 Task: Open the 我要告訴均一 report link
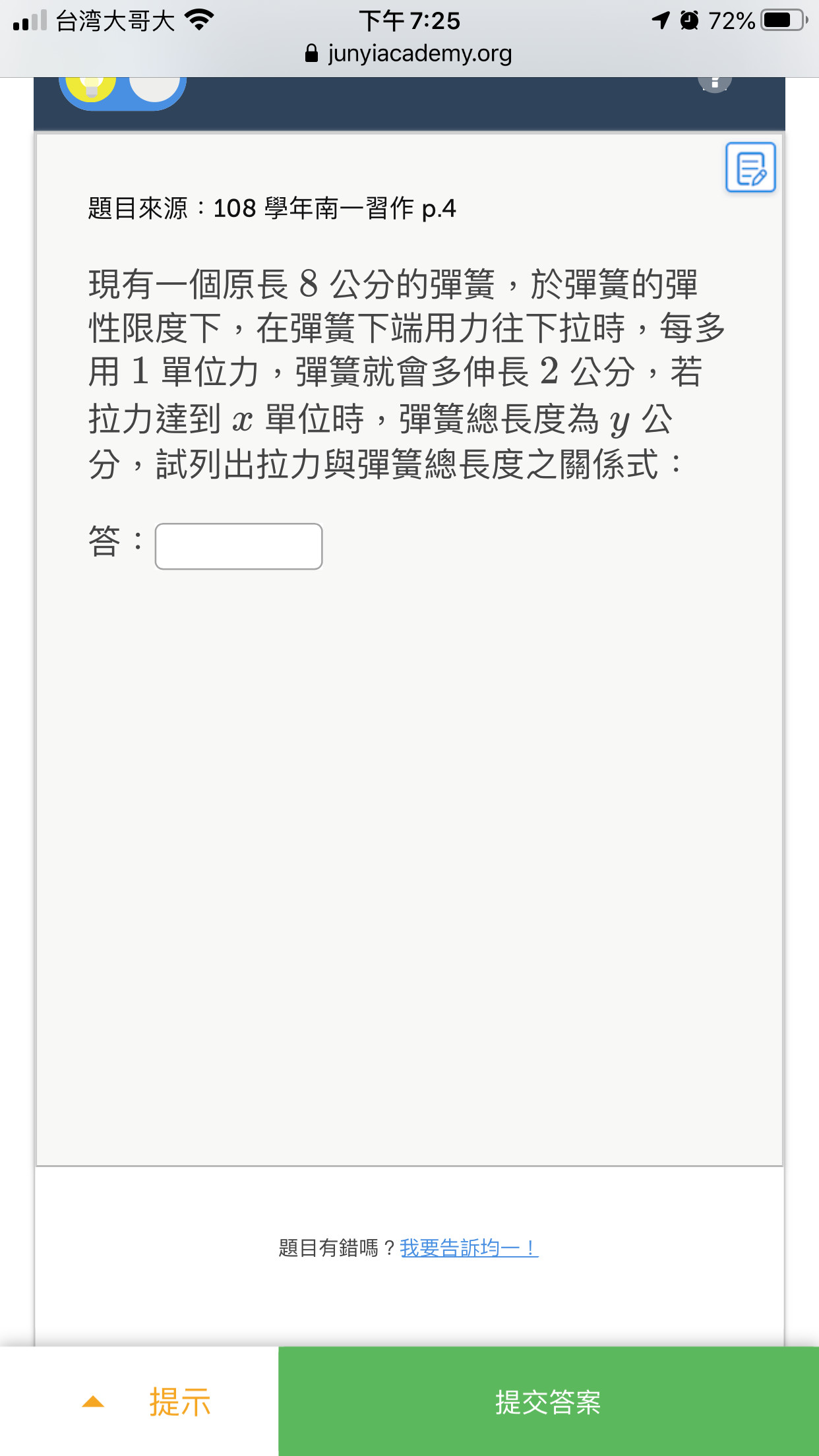pyautogui.click(x=469, y=1248)
